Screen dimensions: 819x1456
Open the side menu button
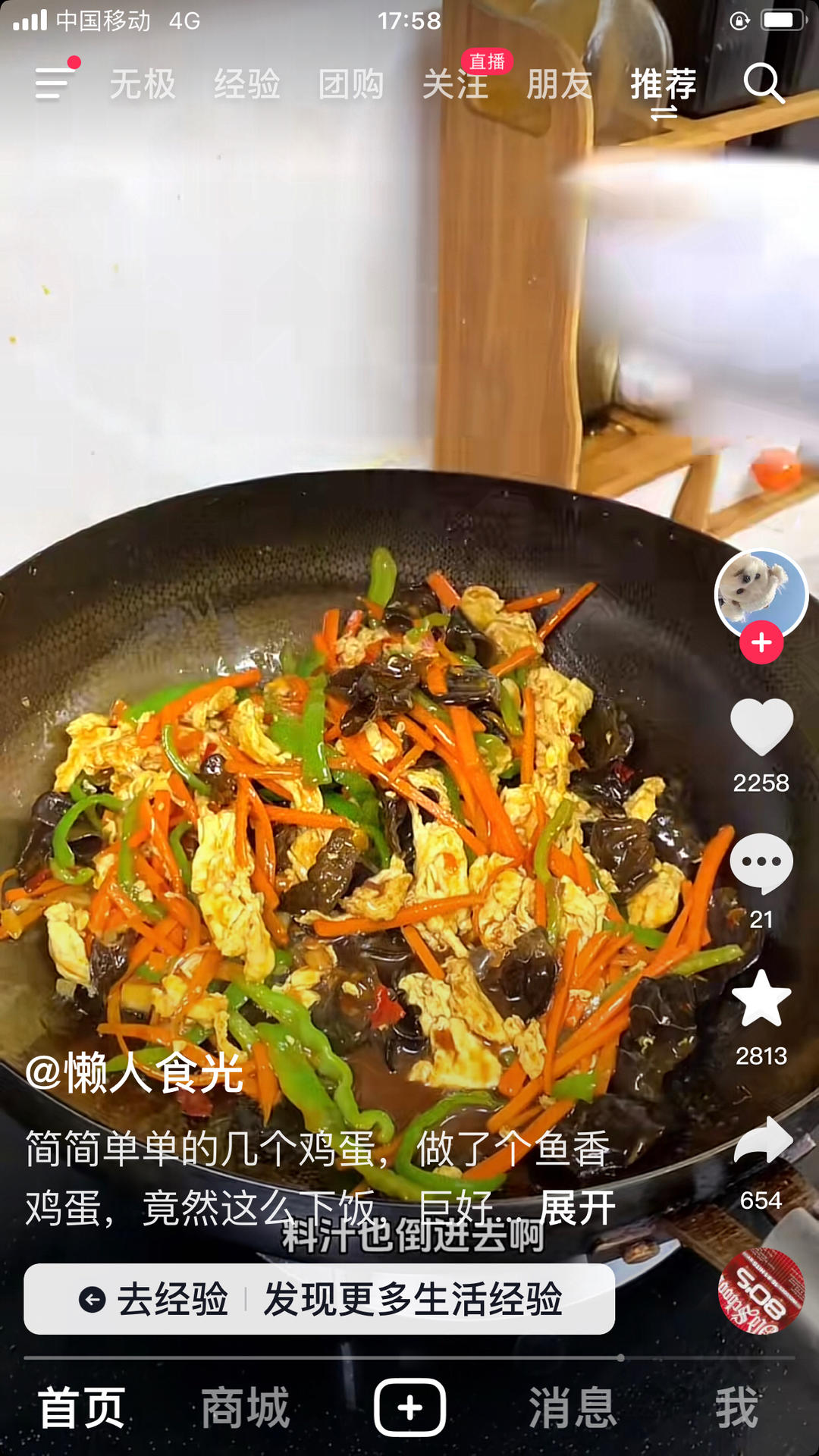click(x=53, y=83)
